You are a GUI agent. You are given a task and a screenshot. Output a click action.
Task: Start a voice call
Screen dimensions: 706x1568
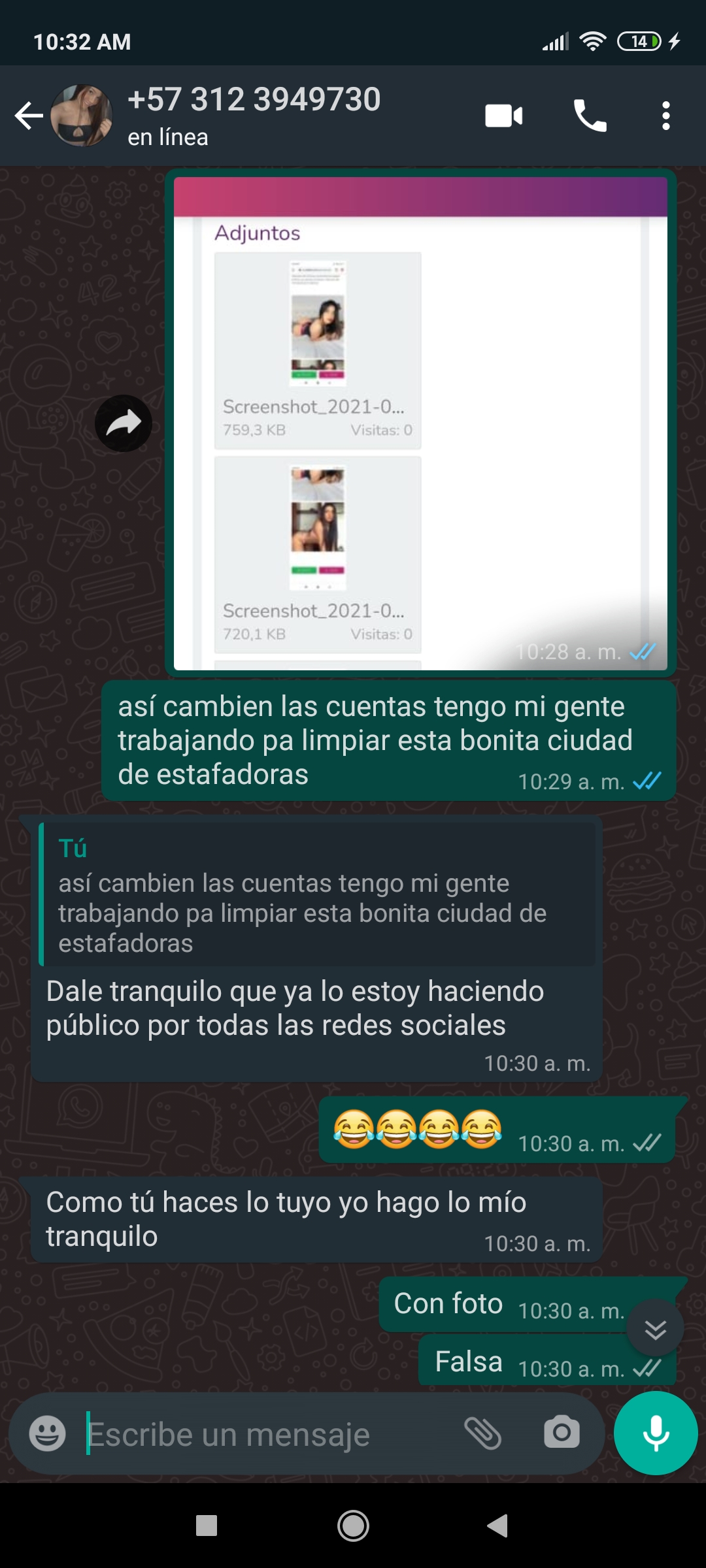click(x=590, y=116)
